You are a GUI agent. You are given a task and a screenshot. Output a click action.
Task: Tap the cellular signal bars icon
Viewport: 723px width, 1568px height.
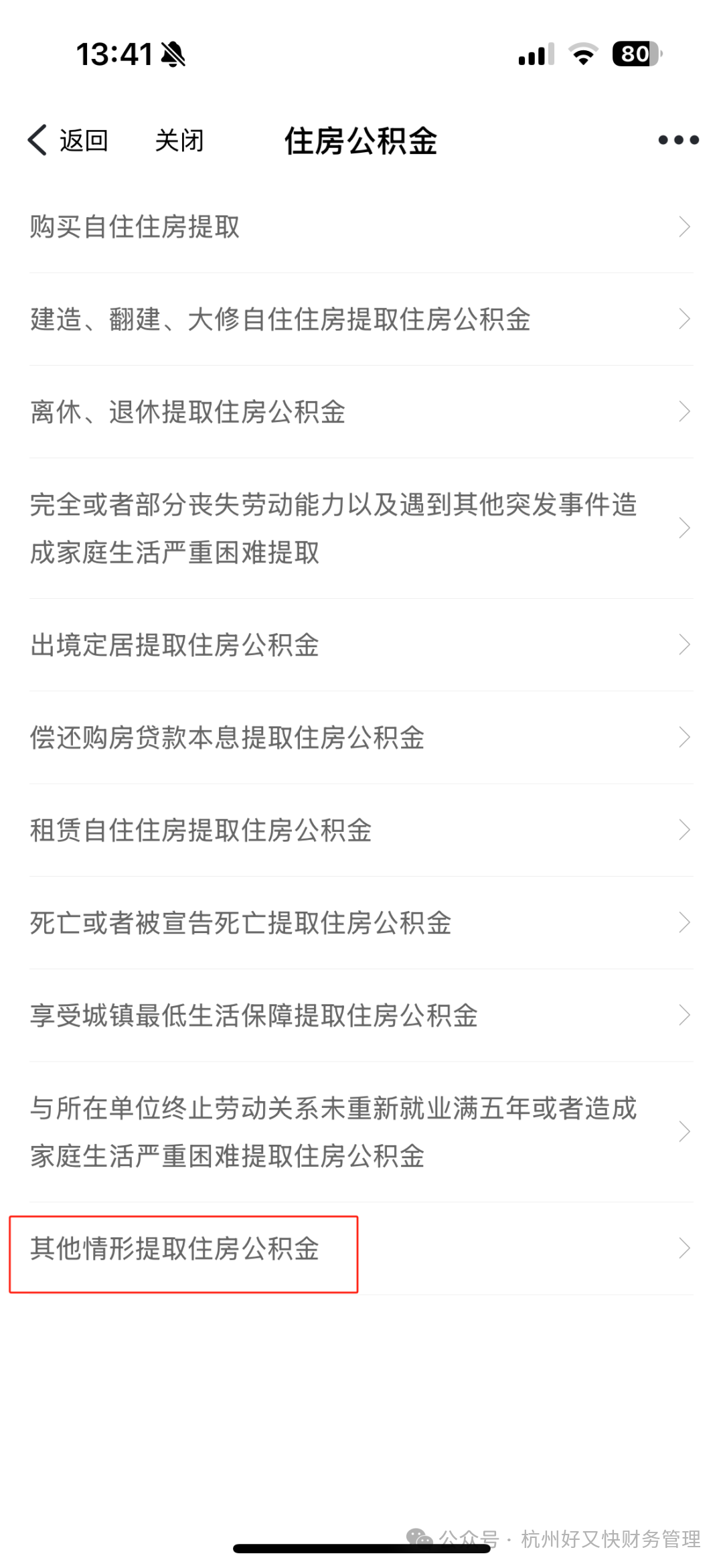[536, 55]
